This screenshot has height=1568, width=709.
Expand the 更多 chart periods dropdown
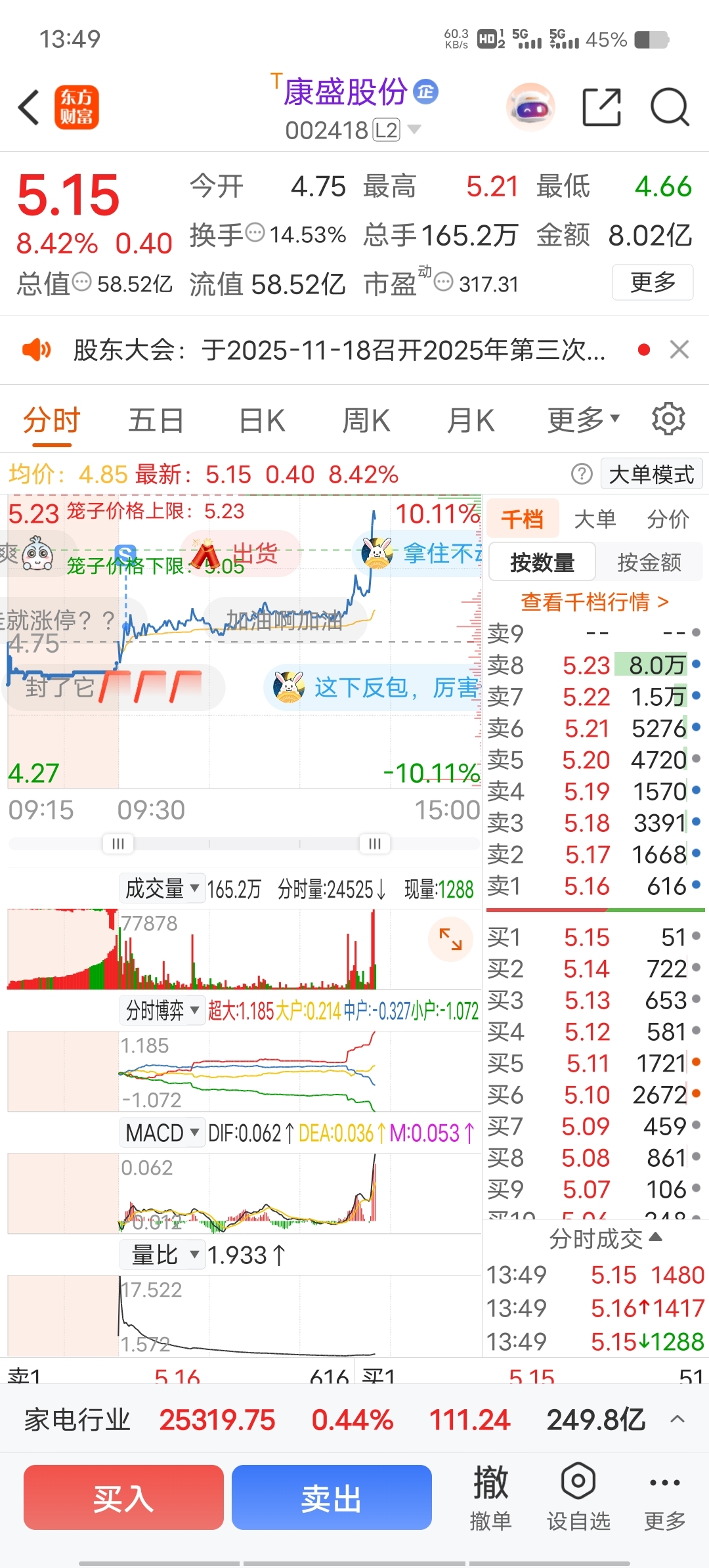583,420
